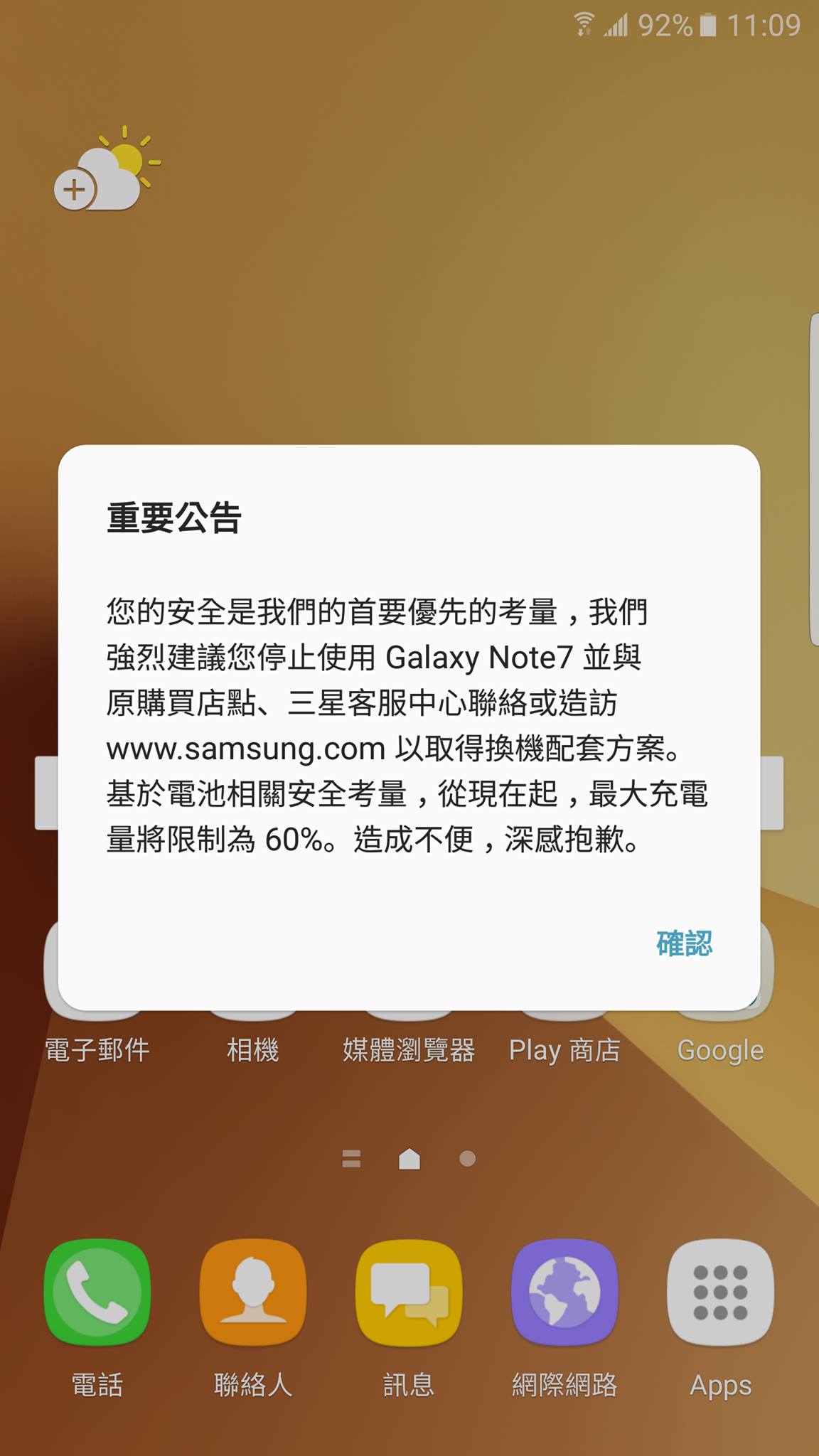
Task: Open the 訊息 messages app
Action: pos(409,1292)
